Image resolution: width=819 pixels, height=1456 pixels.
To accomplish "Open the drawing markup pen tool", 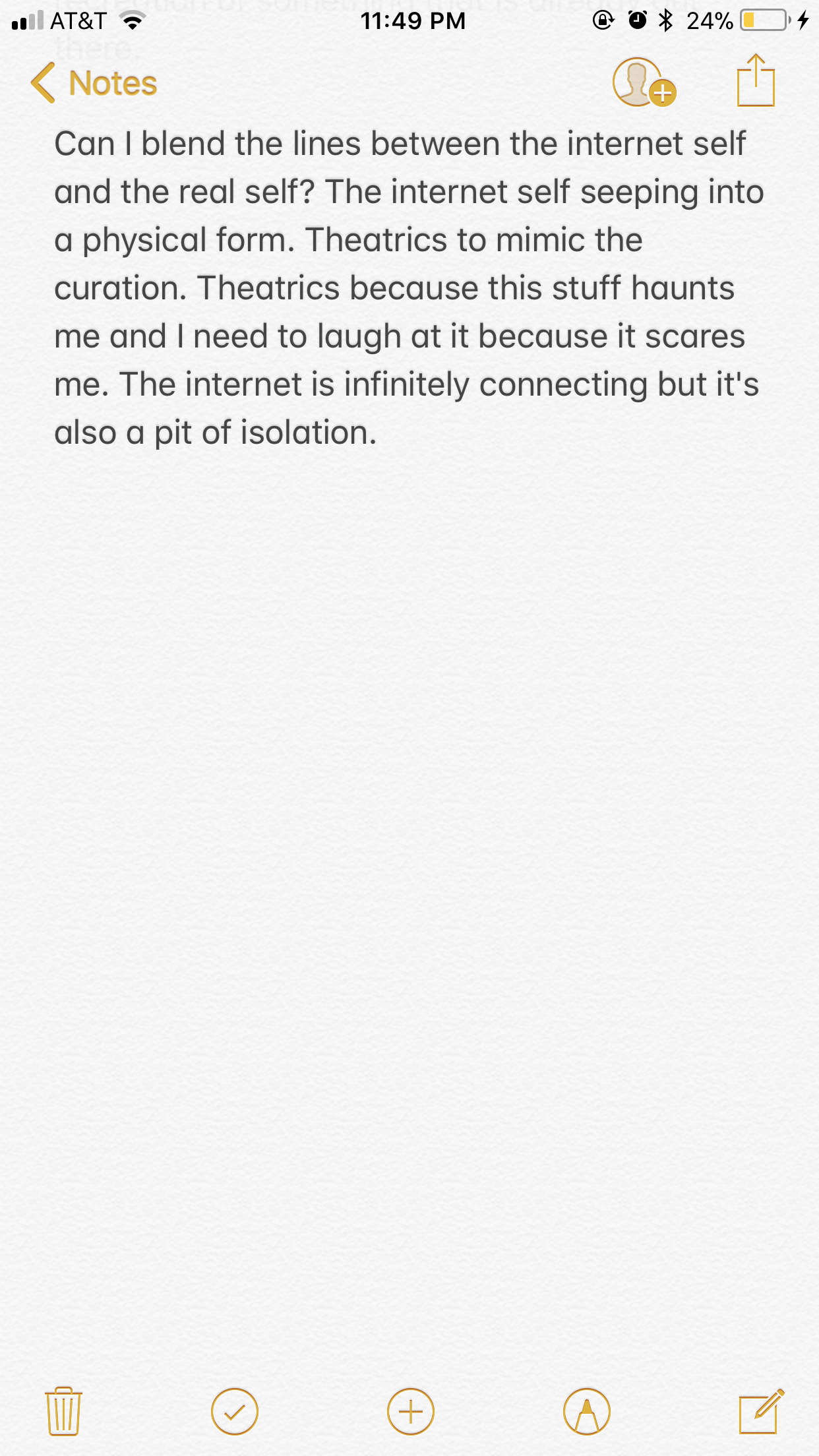I will (x=586, y=1412).
